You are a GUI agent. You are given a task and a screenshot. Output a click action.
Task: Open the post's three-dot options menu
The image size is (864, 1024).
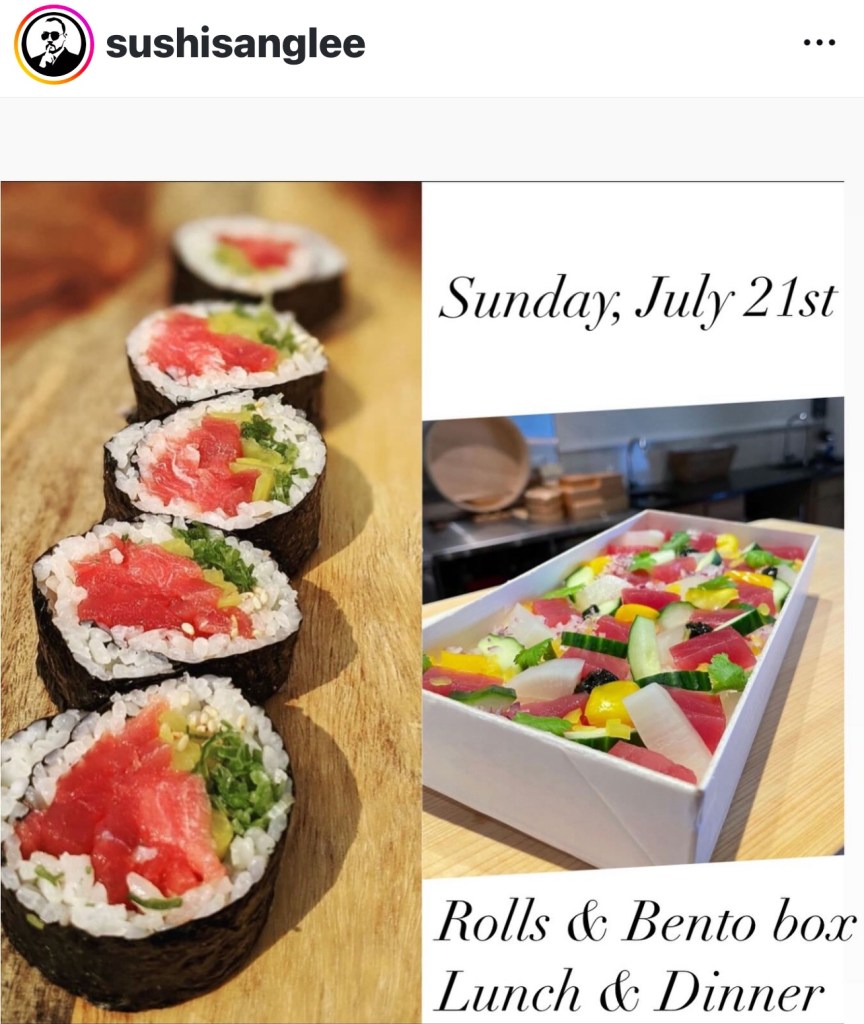click(x=818, y=44)
